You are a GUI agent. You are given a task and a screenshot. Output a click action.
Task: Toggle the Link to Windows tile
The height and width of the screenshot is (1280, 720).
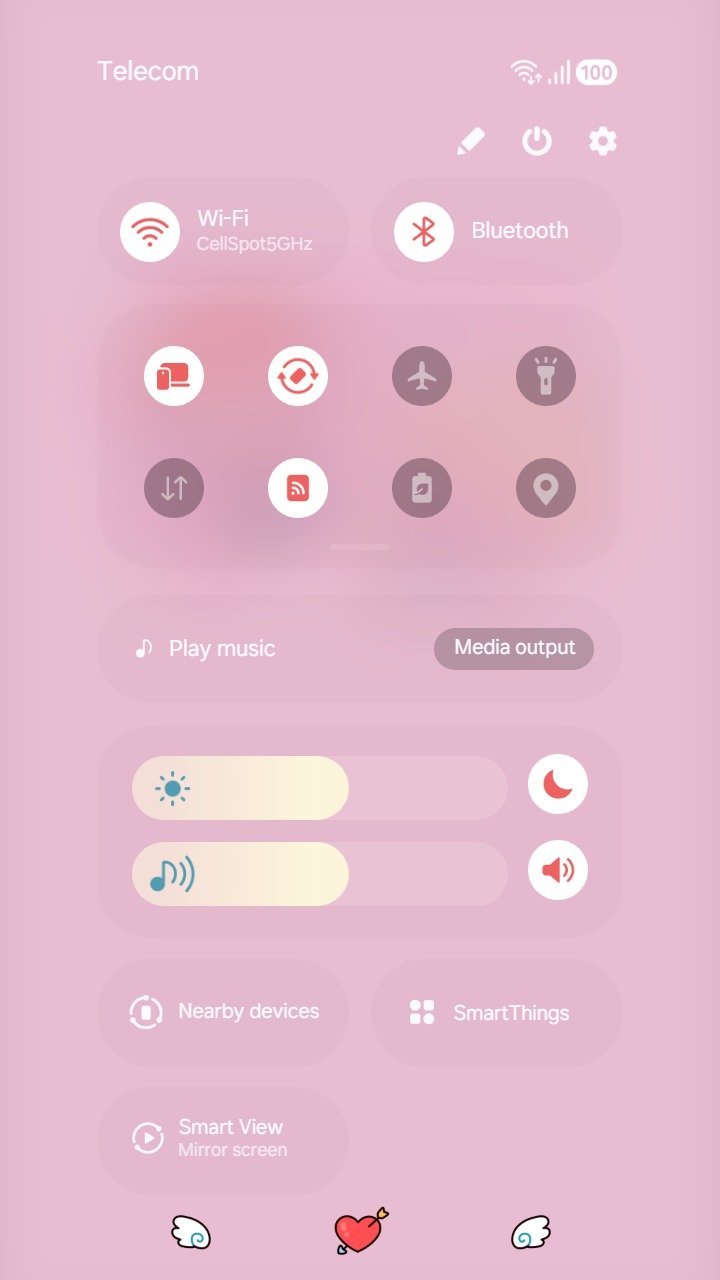[x=174, y=376]
